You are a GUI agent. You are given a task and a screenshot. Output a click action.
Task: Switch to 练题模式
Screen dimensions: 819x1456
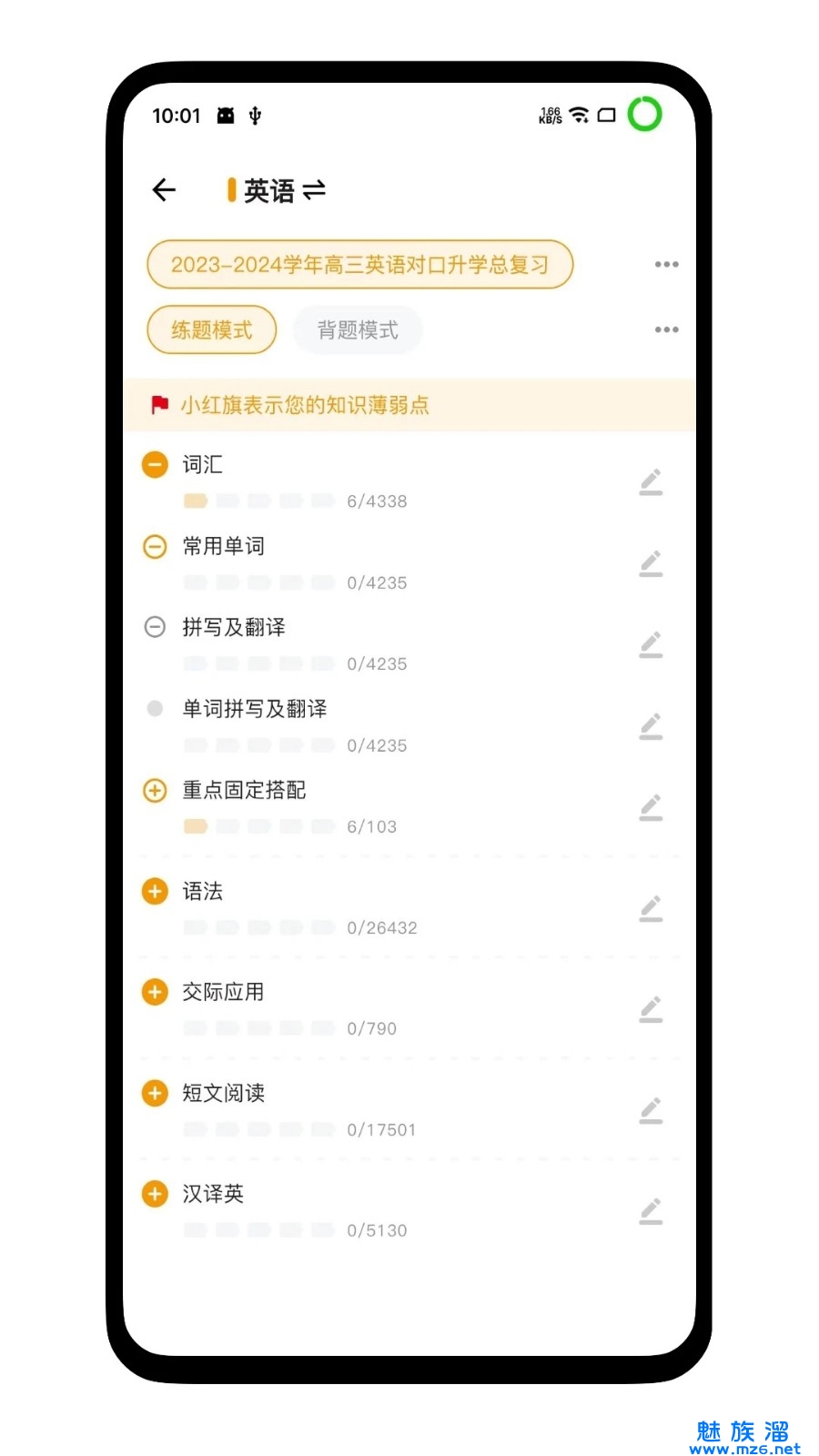pos(211,330)
